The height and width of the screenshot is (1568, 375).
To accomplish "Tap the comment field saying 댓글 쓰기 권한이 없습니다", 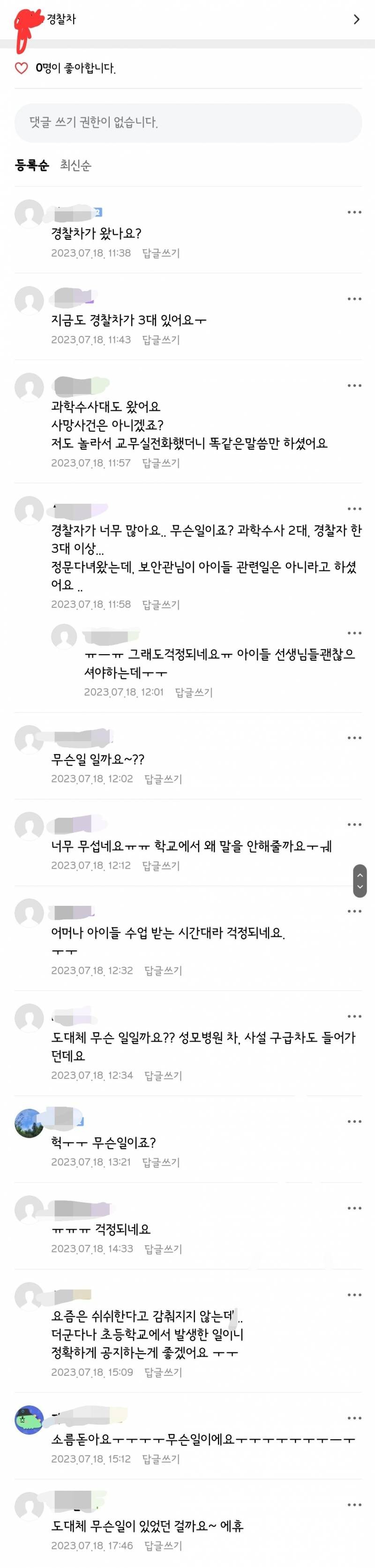I will 187,123.
